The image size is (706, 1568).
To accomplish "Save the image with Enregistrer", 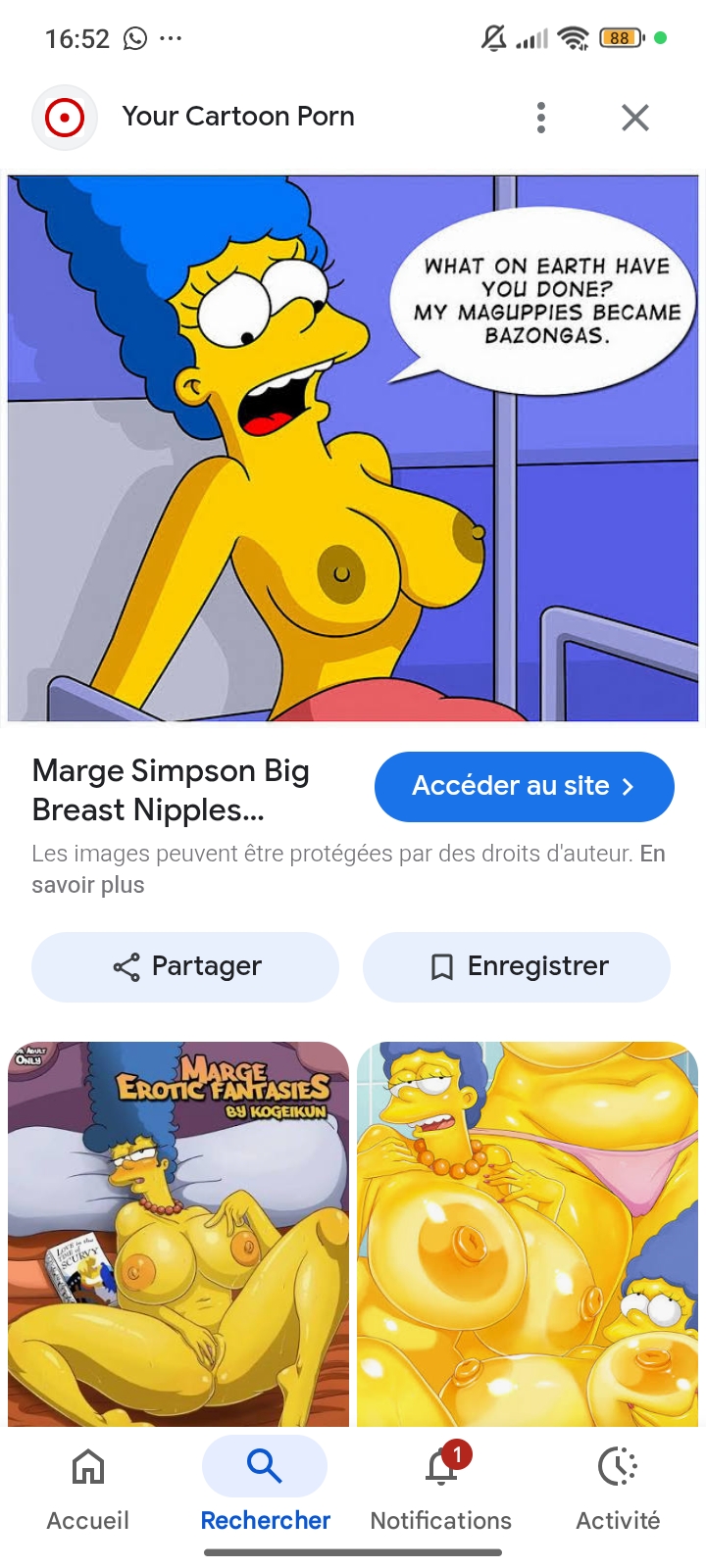I will click(517, 966).
